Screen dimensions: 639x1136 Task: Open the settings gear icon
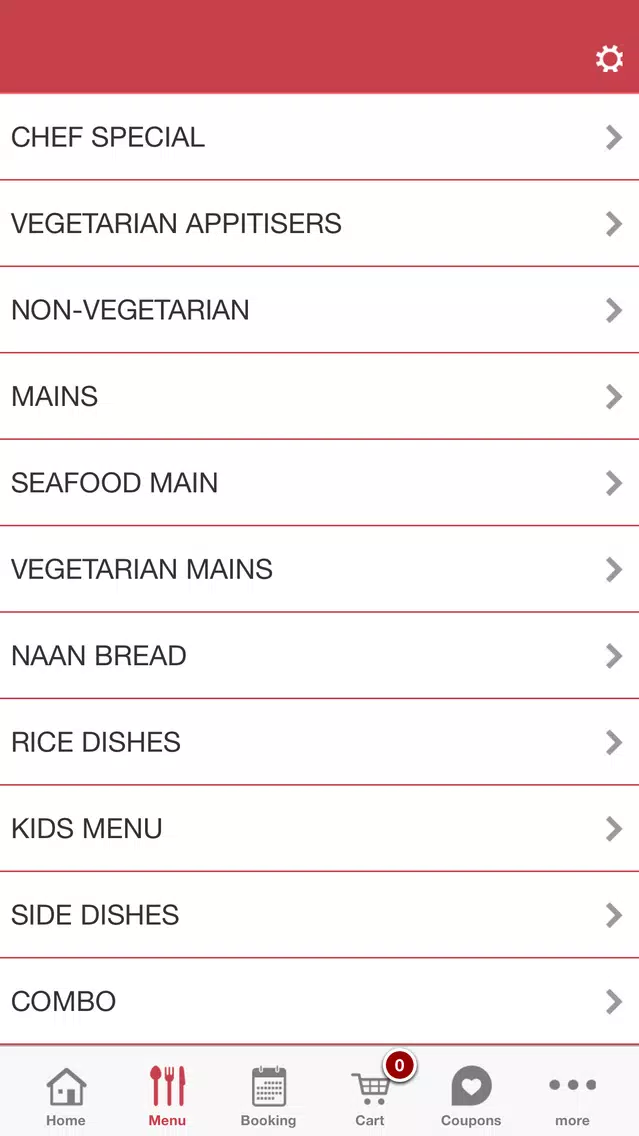pyautogui.click(x=609, y=59)
